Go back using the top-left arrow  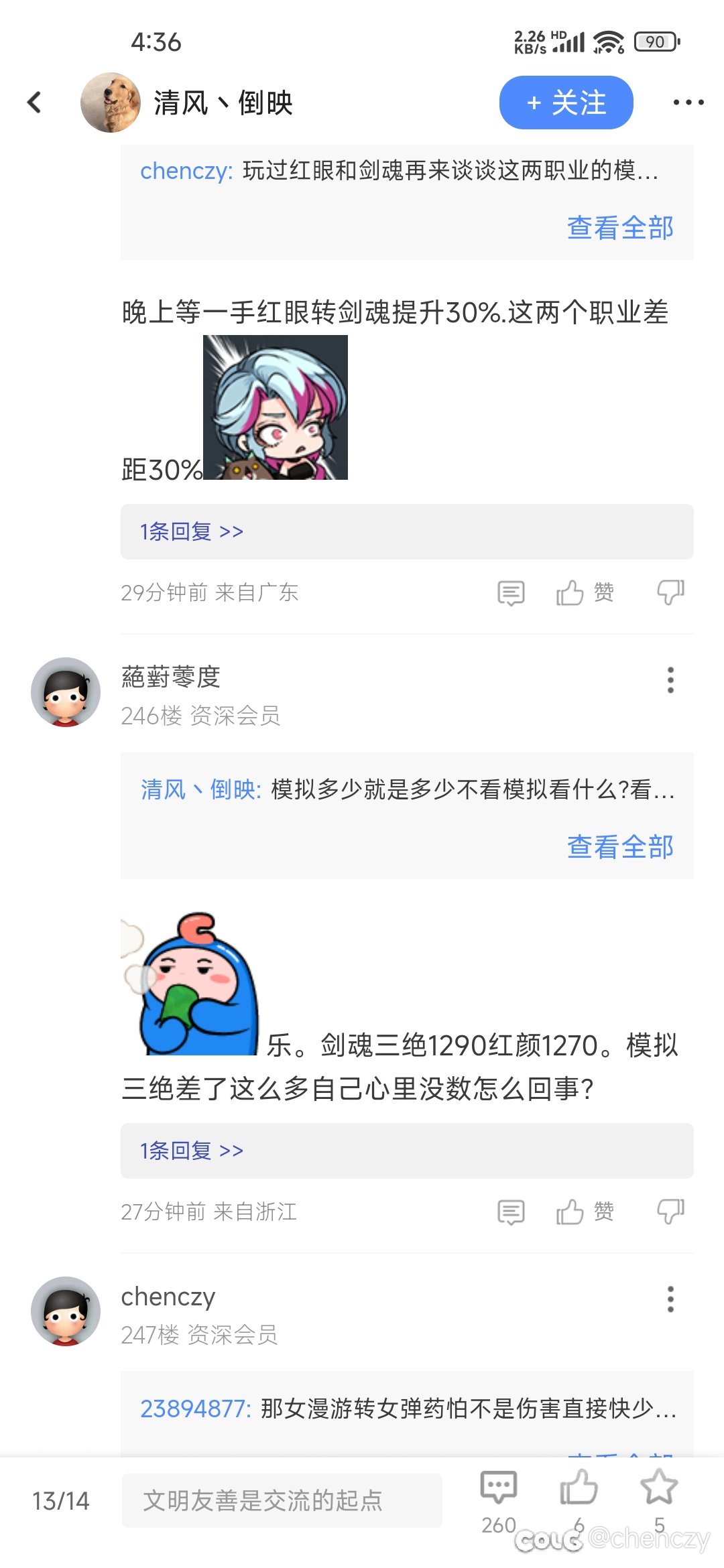pos(34,103)
